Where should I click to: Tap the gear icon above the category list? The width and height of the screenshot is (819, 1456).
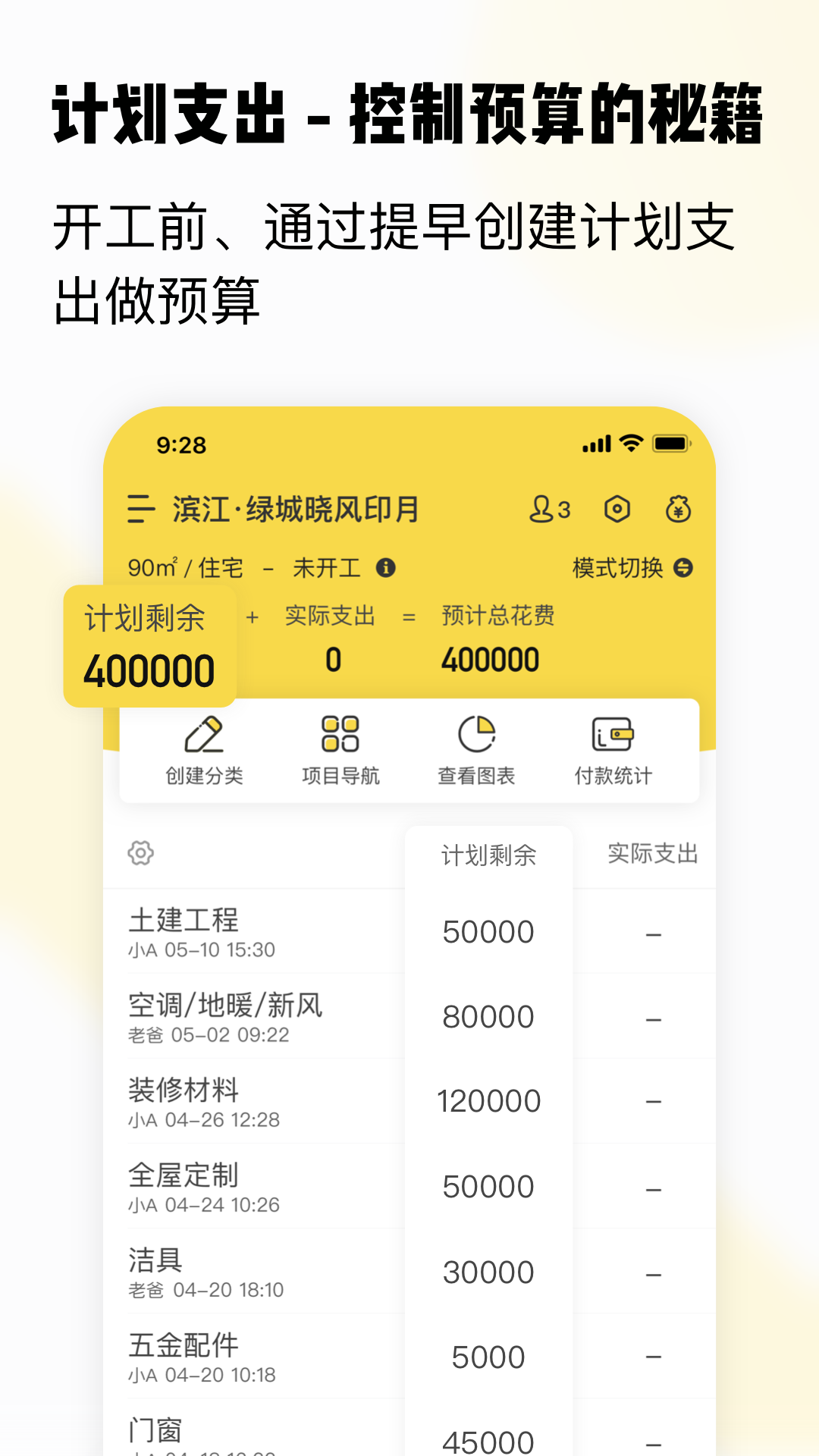141,855
